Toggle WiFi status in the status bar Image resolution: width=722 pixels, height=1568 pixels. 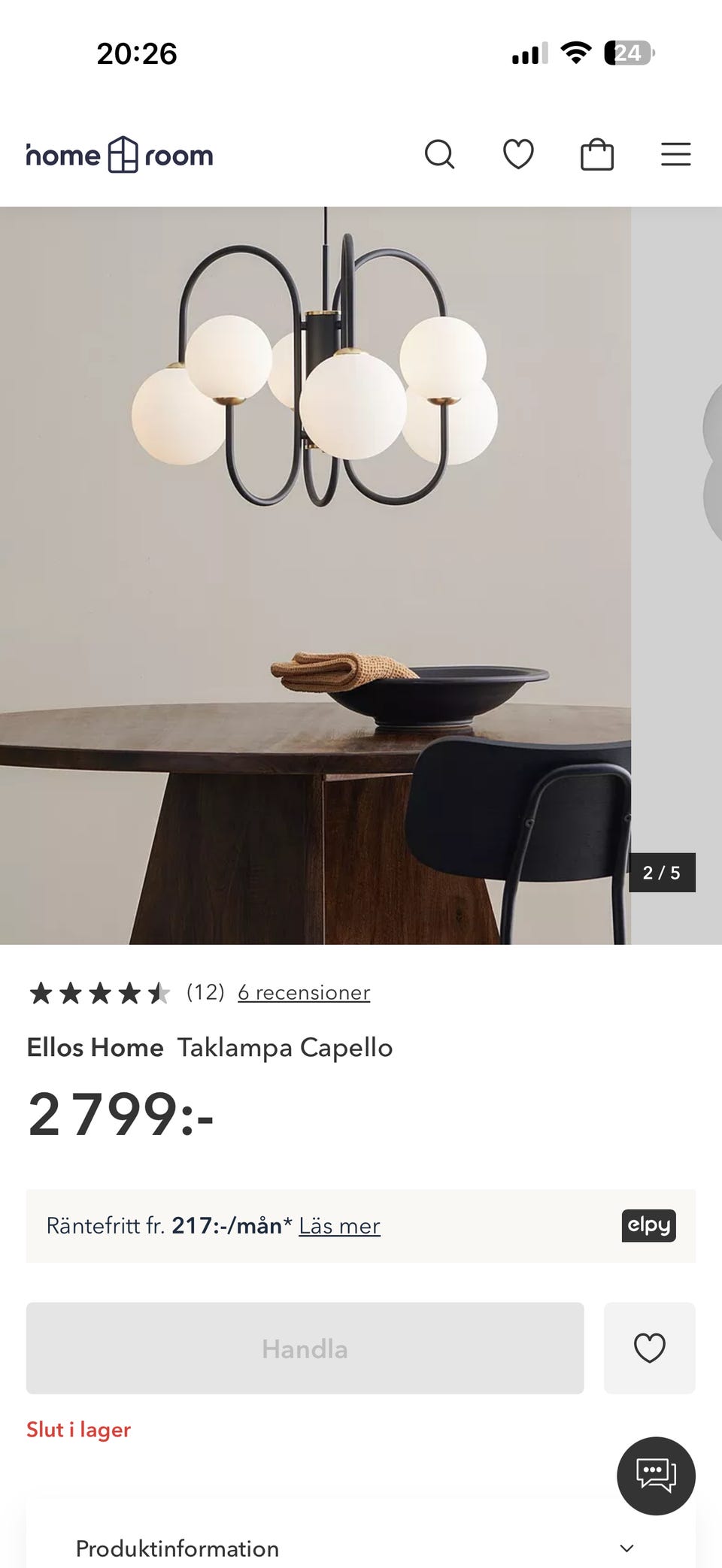pos(575,53)
